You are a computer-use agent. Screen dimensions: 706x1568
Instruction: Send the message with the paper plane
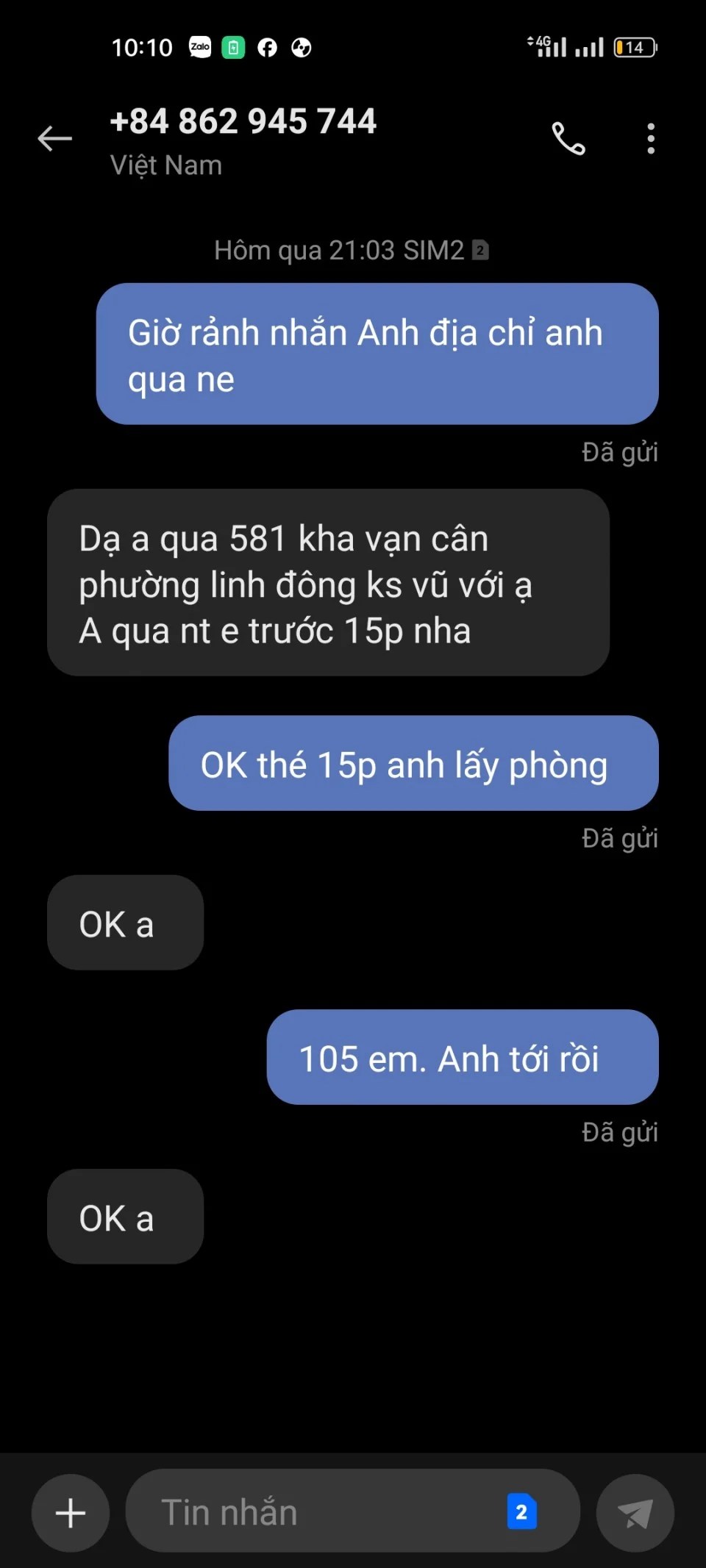[x=635, y=1512]
